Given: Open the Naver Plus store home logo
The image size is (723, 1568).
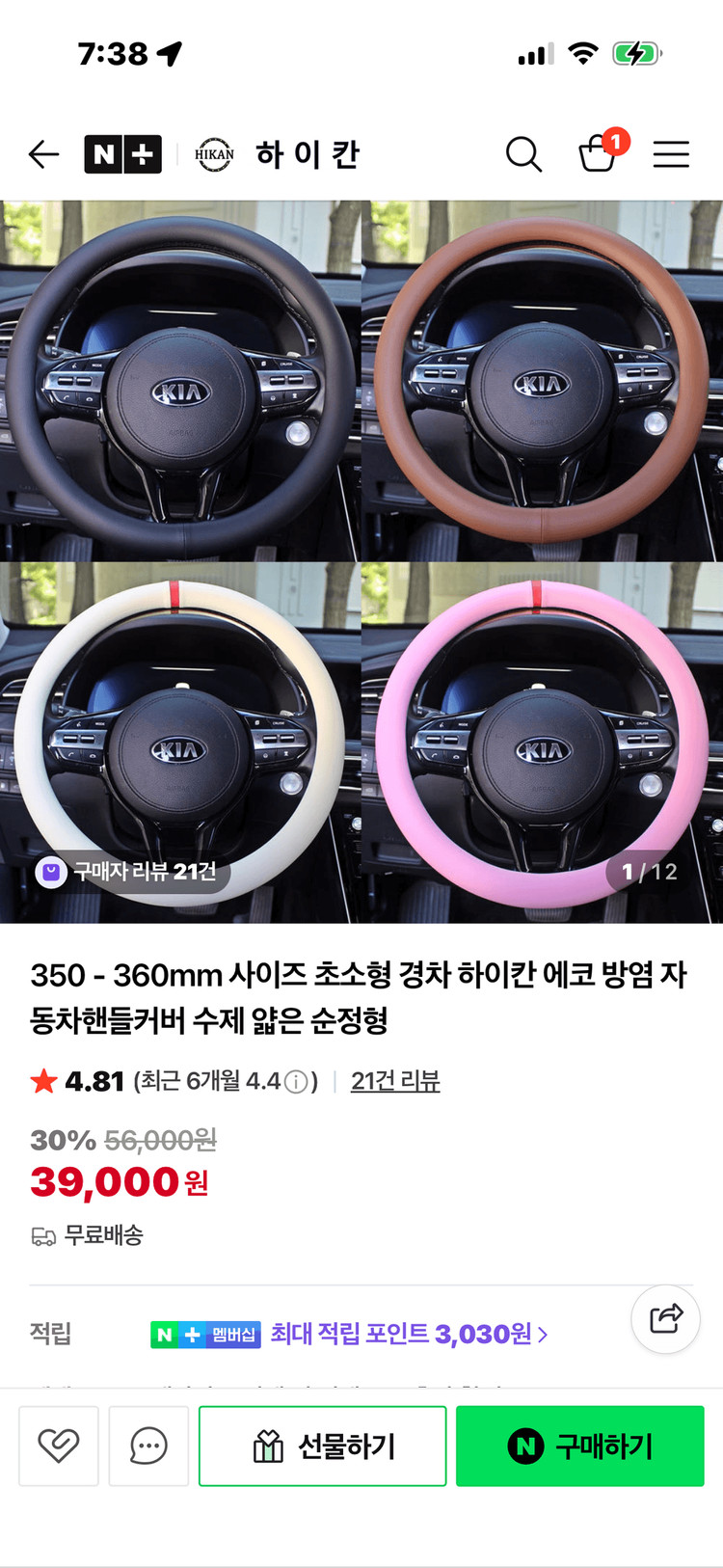Looking at the screenshot, I should pos(123,154).
